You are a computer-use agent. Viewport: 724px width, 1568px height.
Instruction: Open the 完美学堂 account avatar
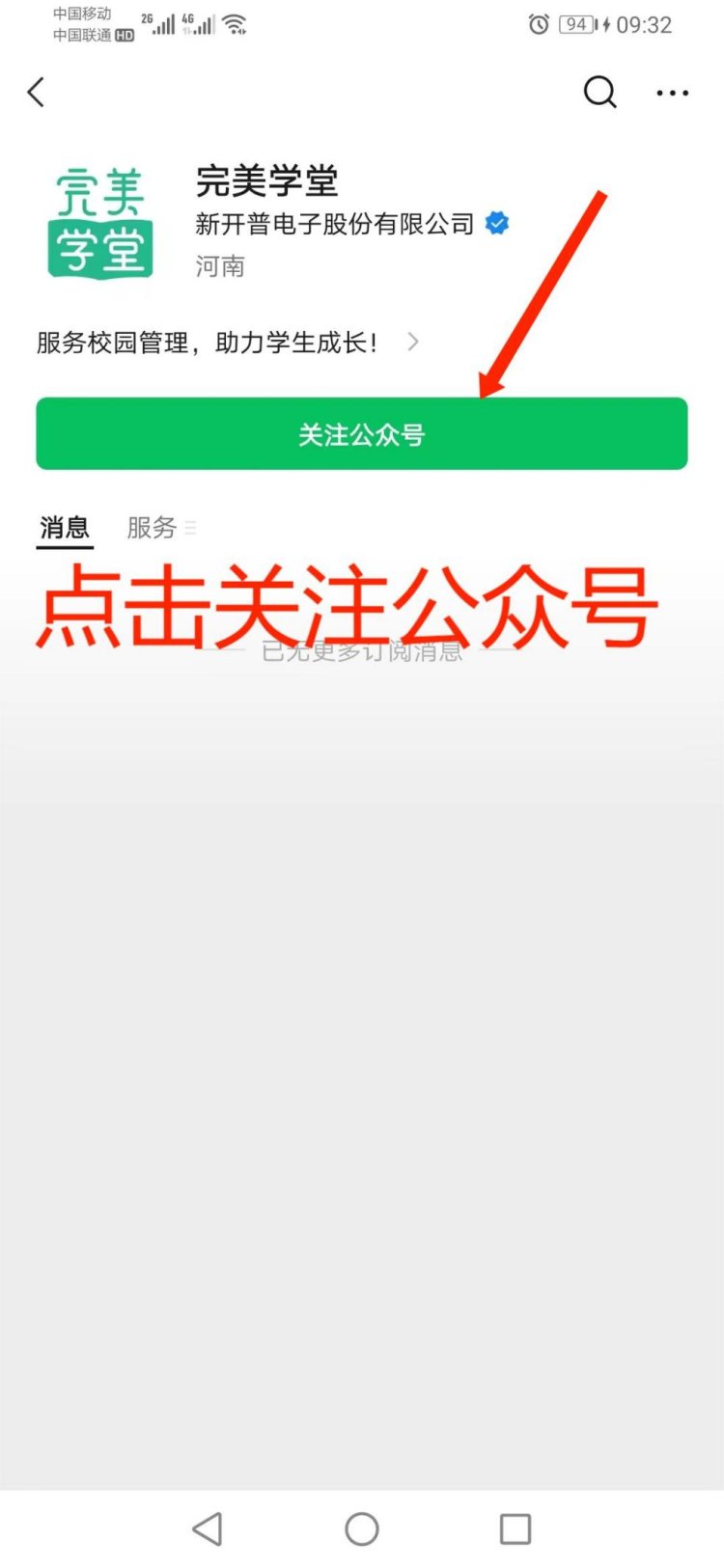100,223
